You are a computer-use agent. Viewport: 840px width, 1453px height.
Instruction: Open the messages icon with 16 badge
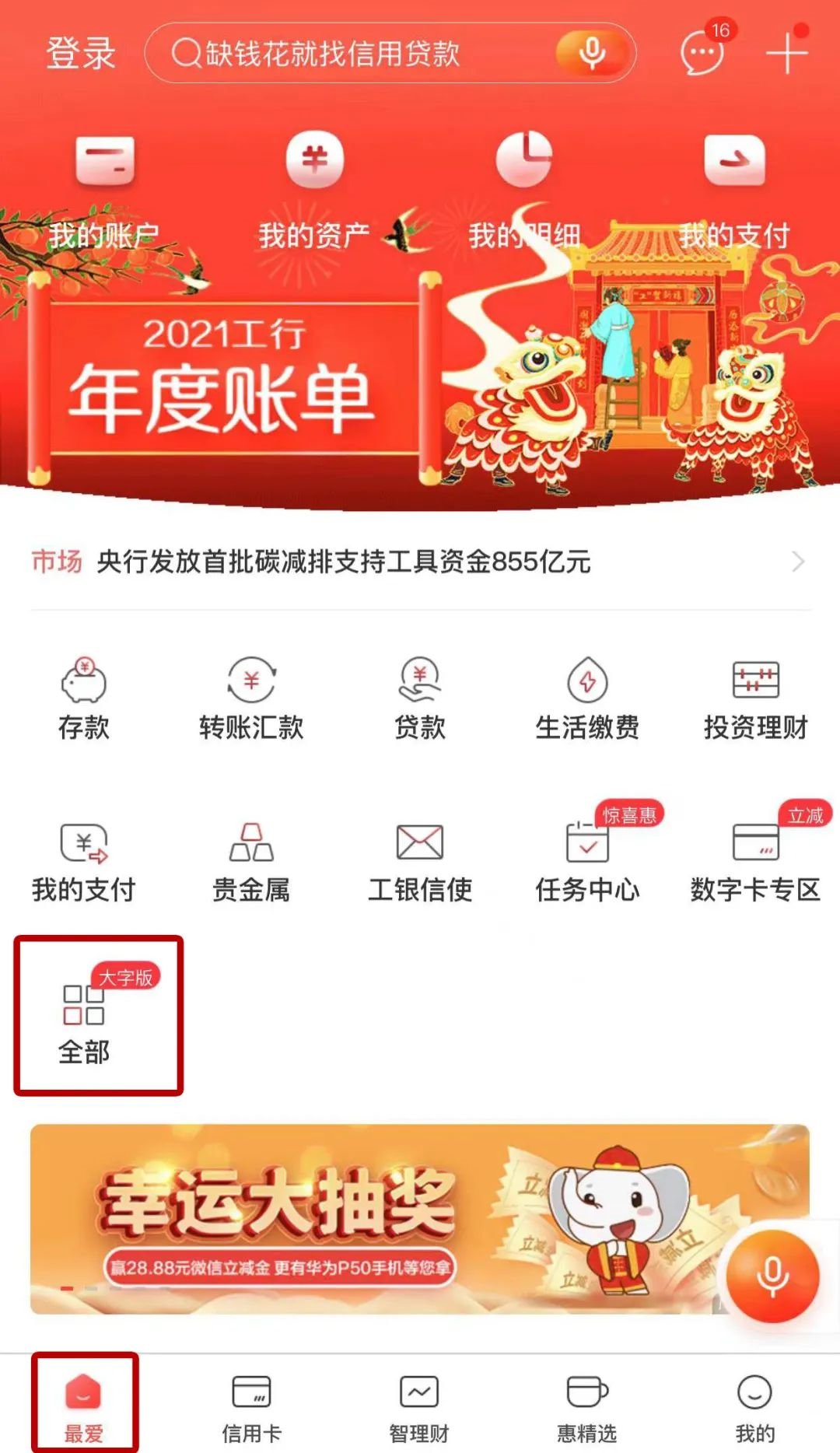pos(702,53)
